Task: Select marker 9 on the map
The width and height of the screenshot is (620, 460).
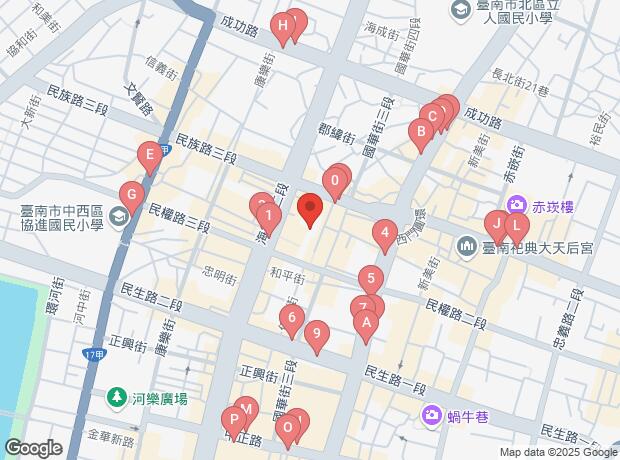Action: click(317, 334)
